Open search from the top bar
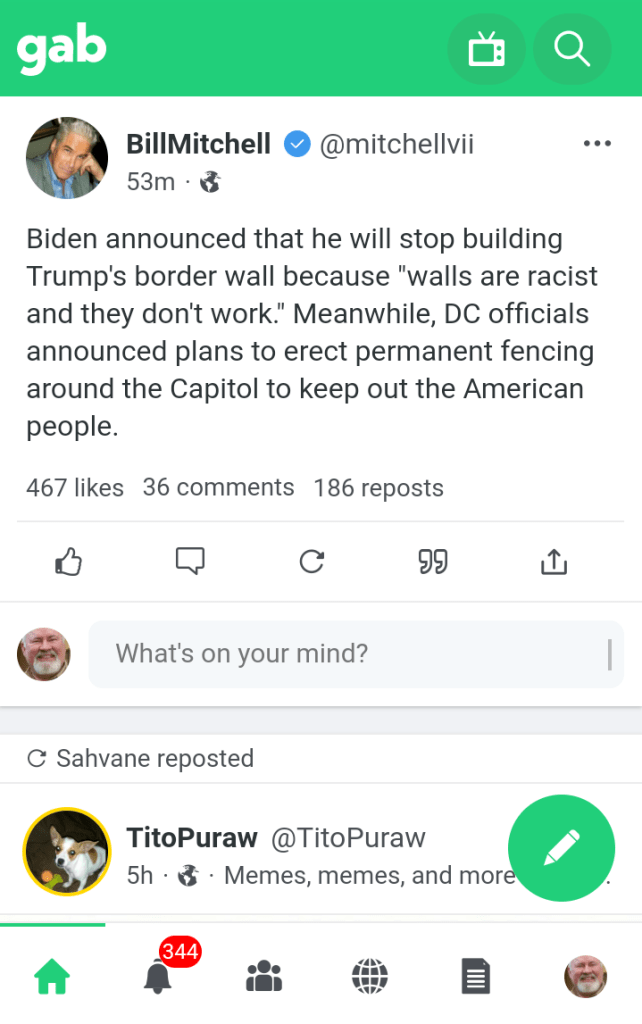Image resolution: width=642 pixels, height=1024 pixels. 572,48
